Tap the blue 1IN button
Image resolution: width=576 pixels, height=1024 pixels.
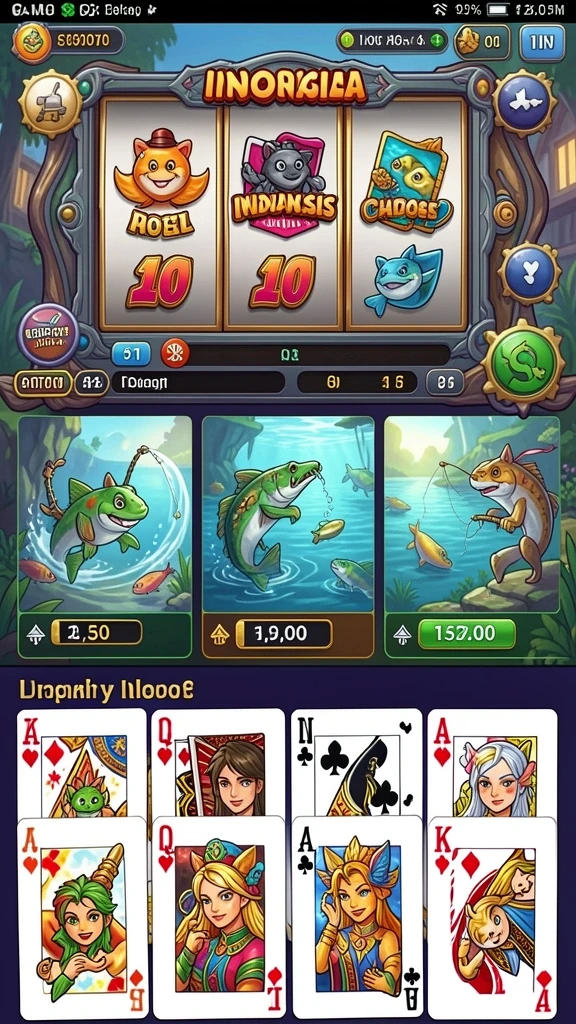click(542, 42)
